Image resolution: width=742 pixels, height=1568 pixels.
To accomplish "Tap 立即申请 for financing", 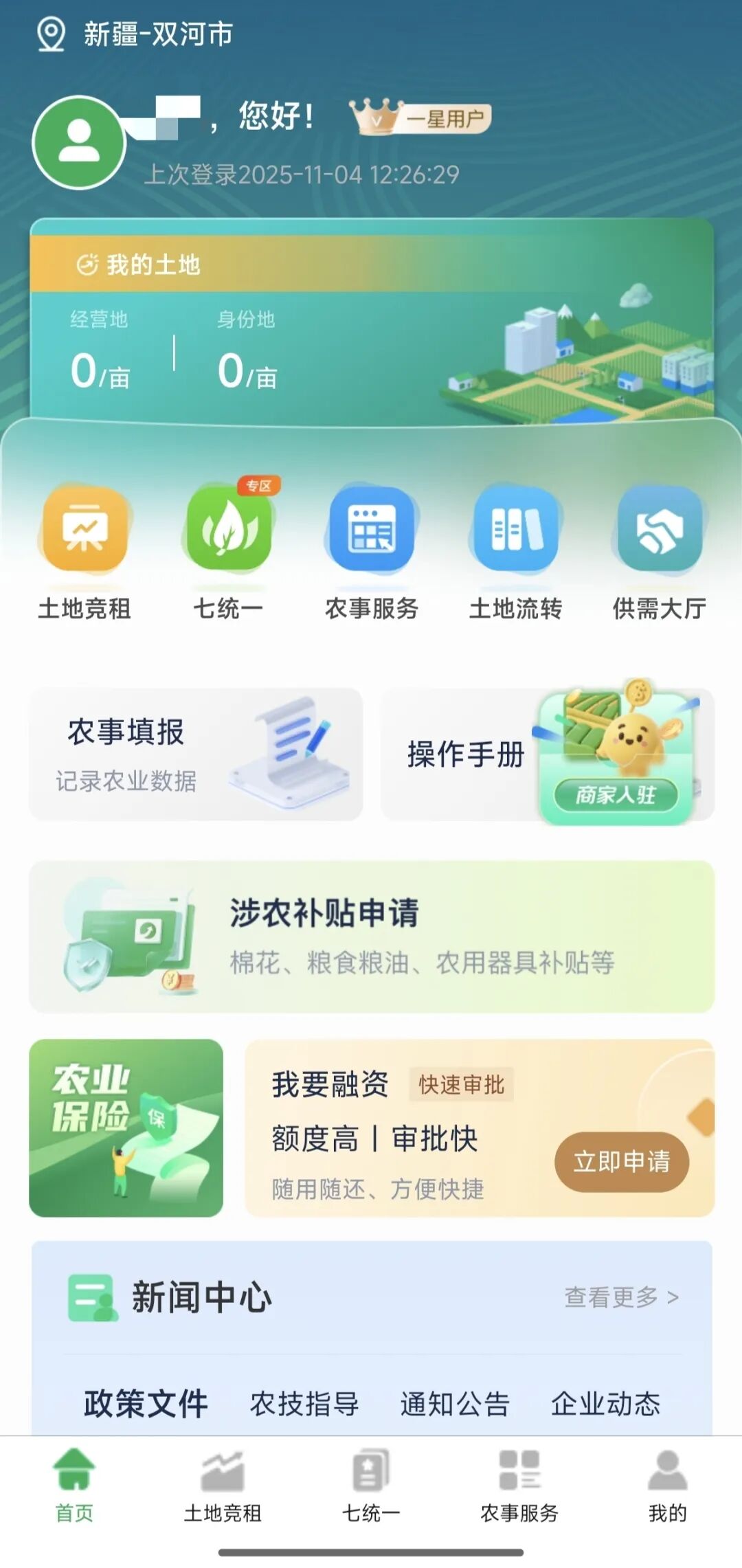I will pyautogui.click(x=621, y=1161).
